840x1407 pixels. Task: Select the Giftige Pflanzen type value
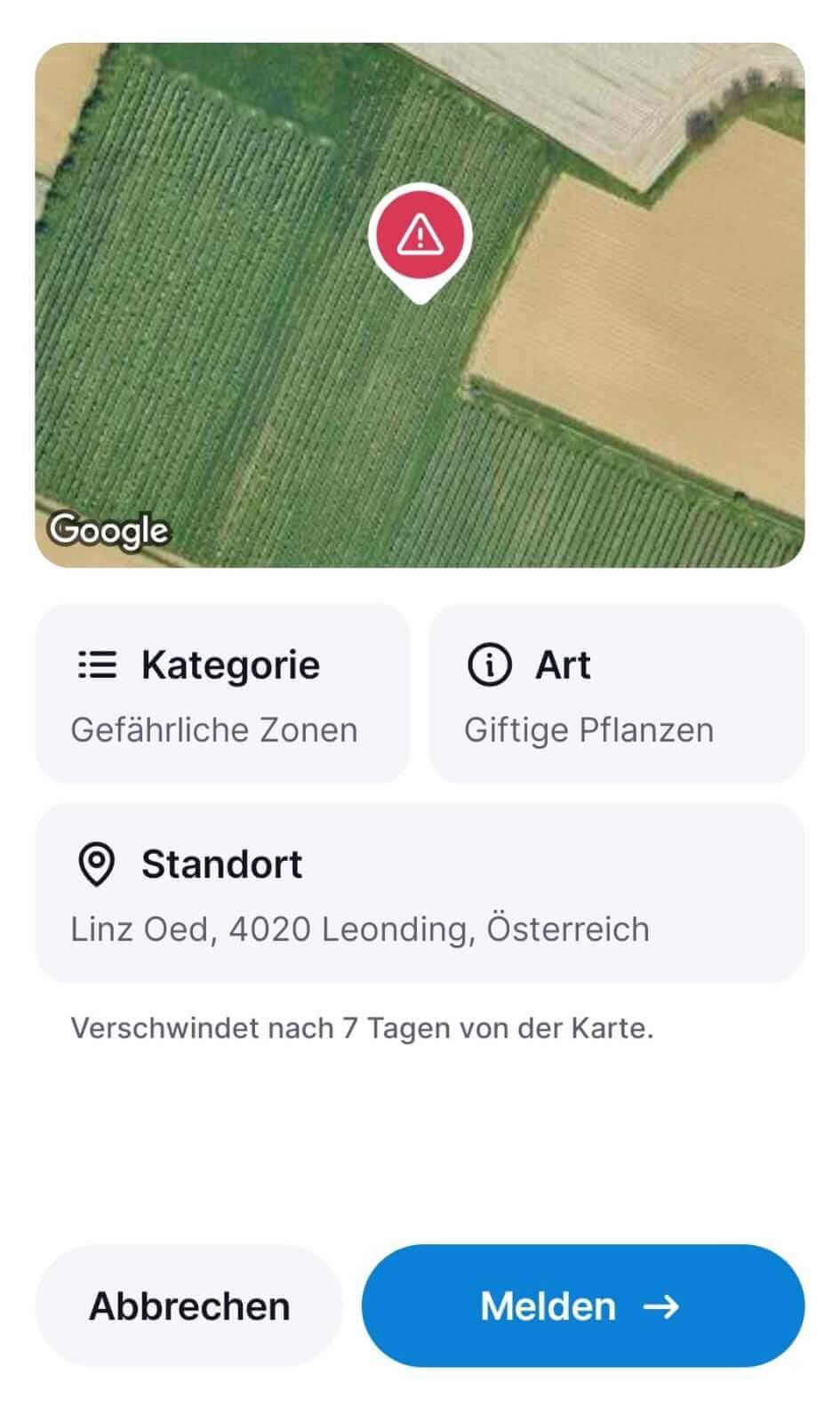coord(589,729)
